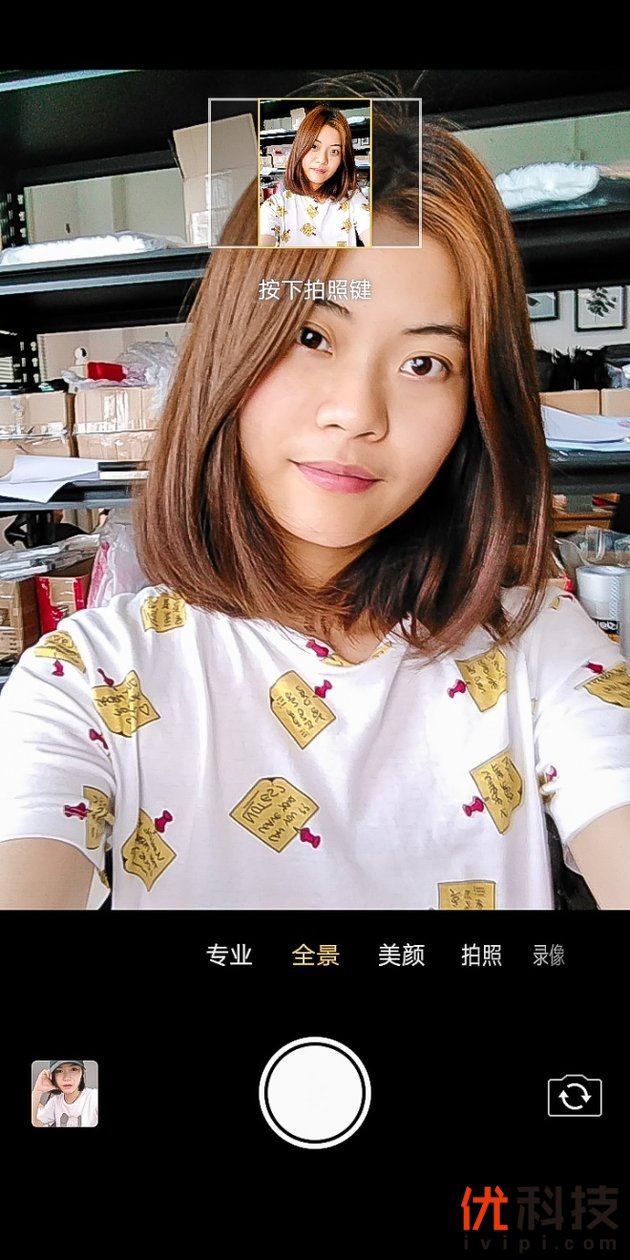This screenshot has width=630, height=1260.
Task: Switch to 拍照 photo mode
Action: coord(481,955)
